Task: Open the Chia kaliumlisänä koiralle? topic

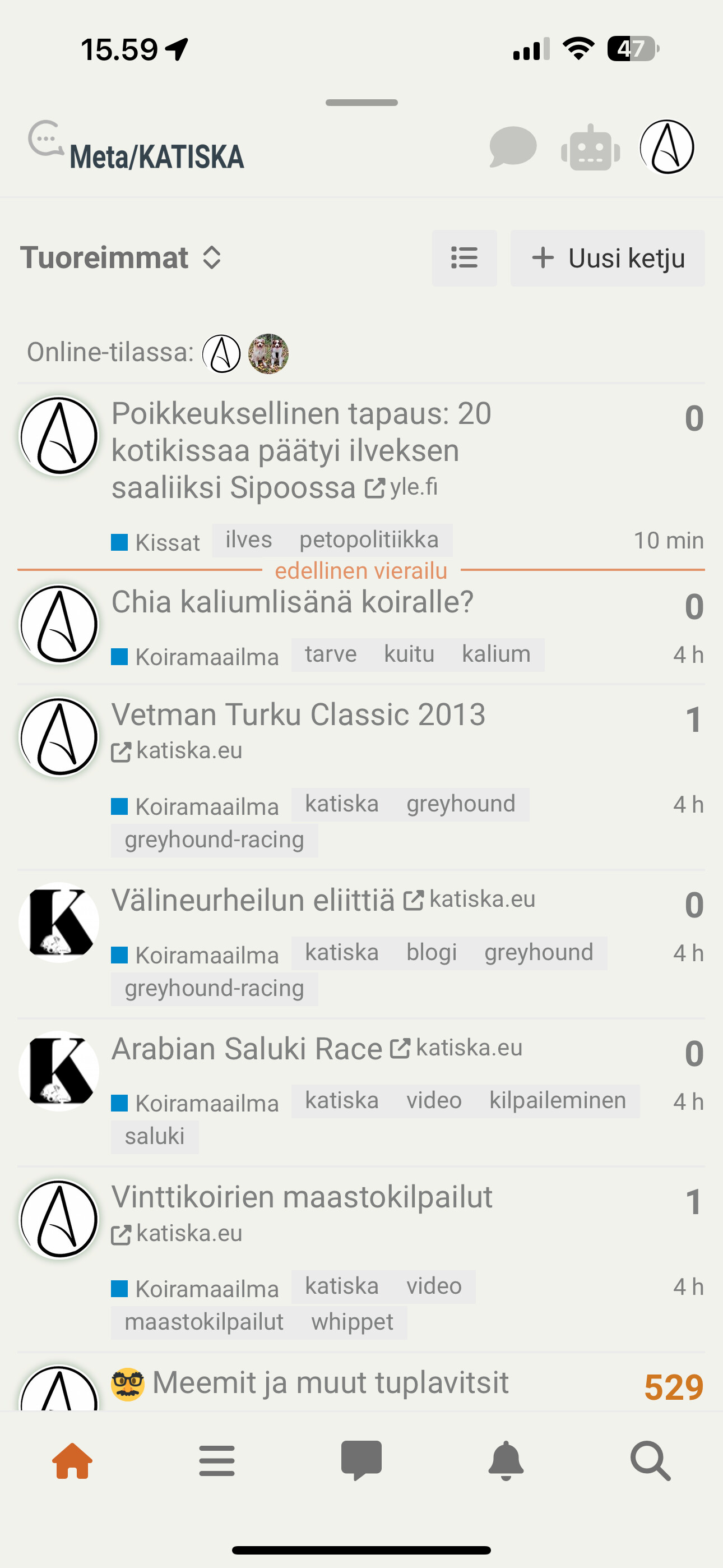Action: (x=292, y=602)
